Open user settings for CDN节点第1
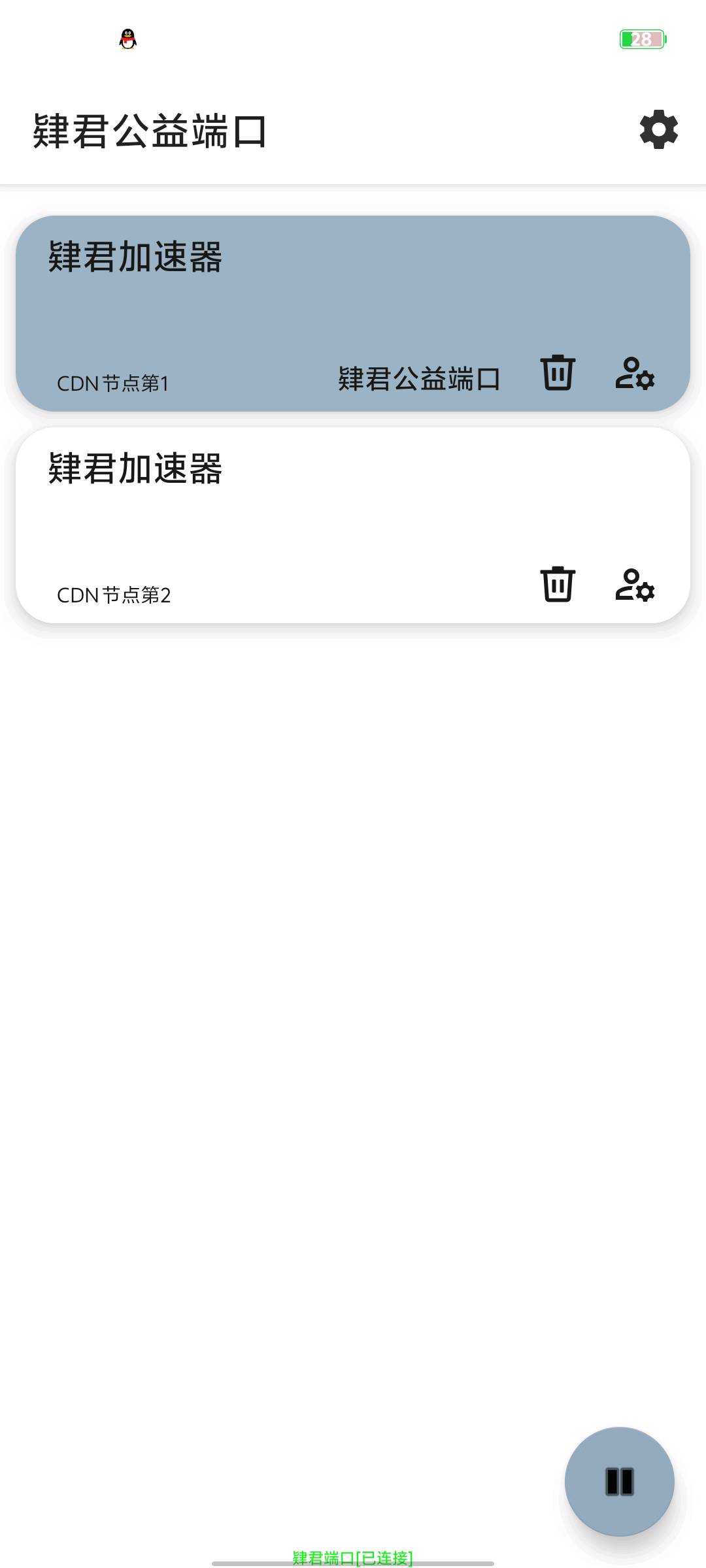 pos(635,373)
